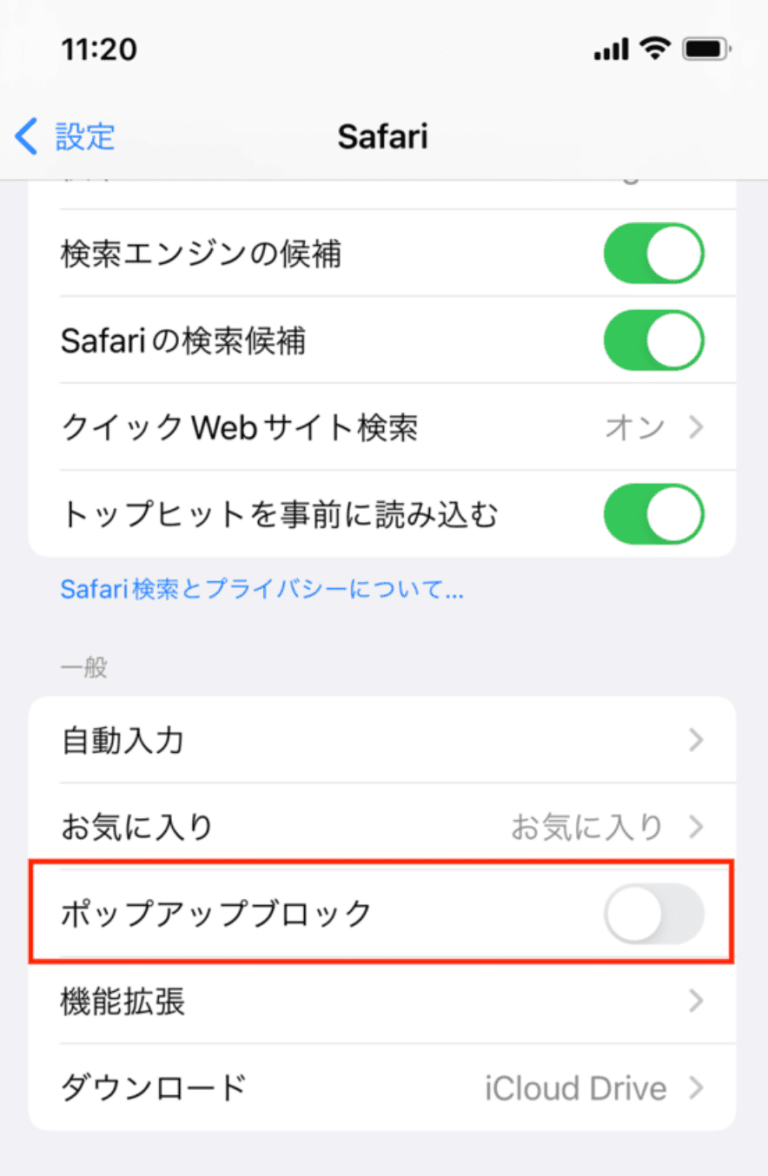The width and height of the screenshot is (768, 1176).
Task: Tap the Wi-Fi icon in the status bar
Action: [655, 48]
